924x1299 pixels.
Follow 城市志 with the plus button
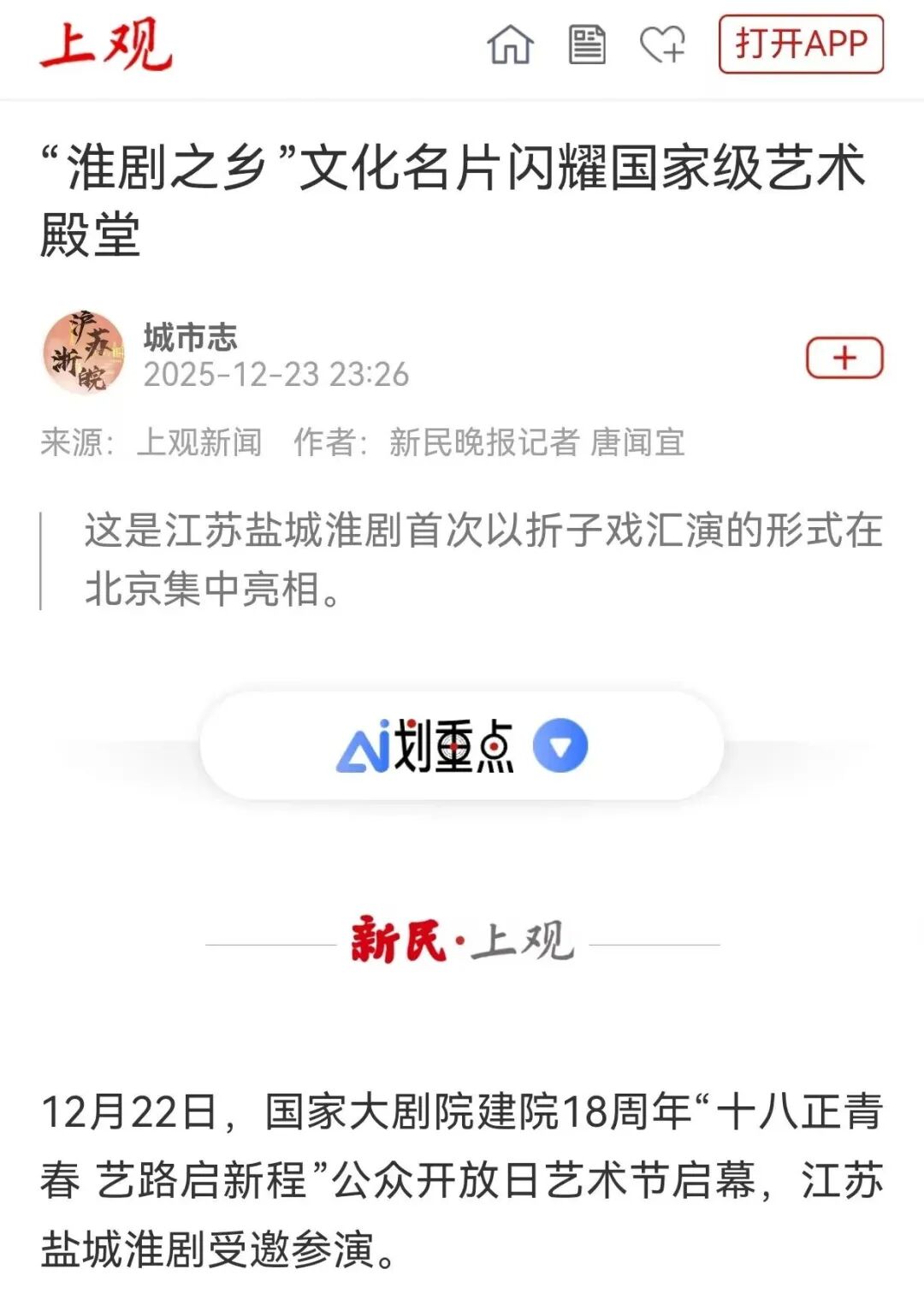click(844, 358)
